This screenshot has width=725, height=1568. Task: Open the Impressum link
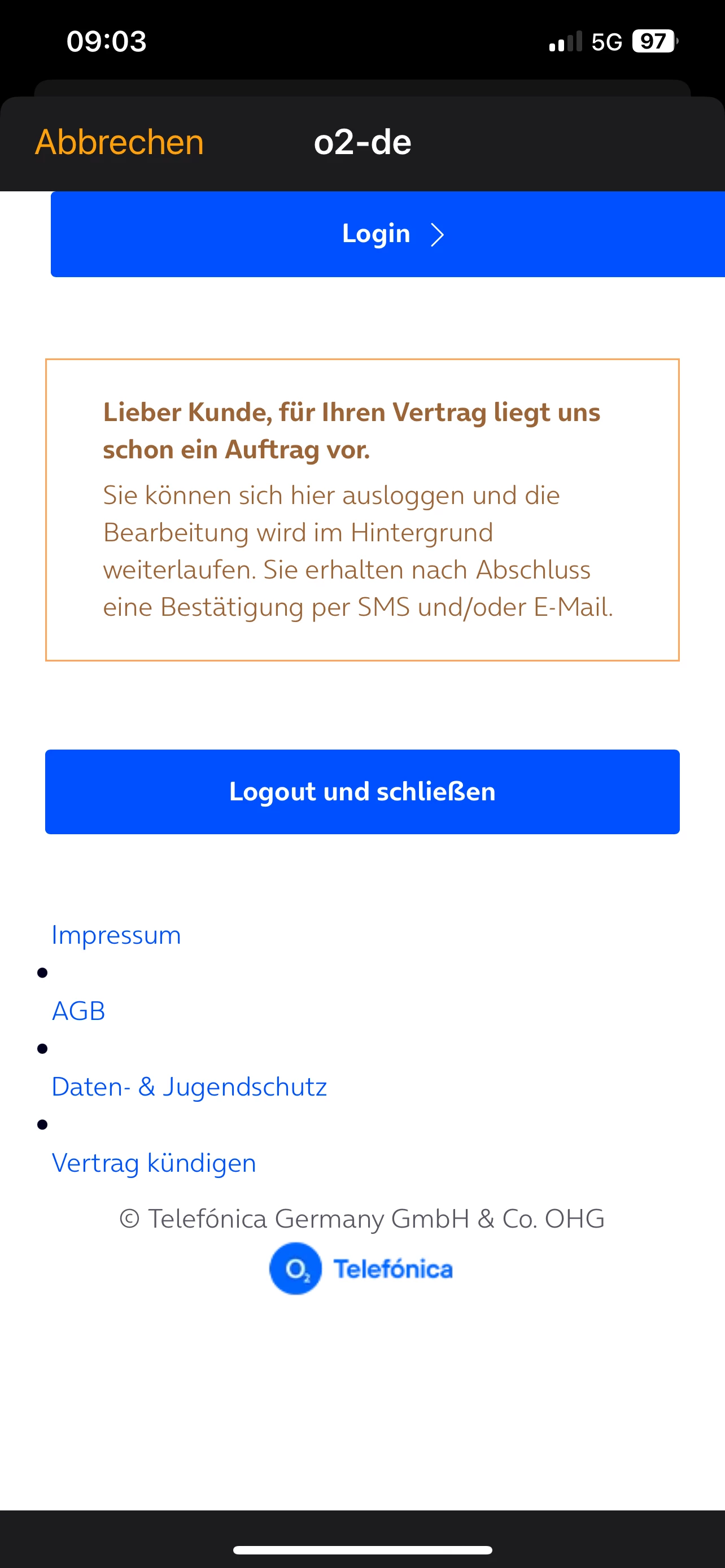point(116,935)
